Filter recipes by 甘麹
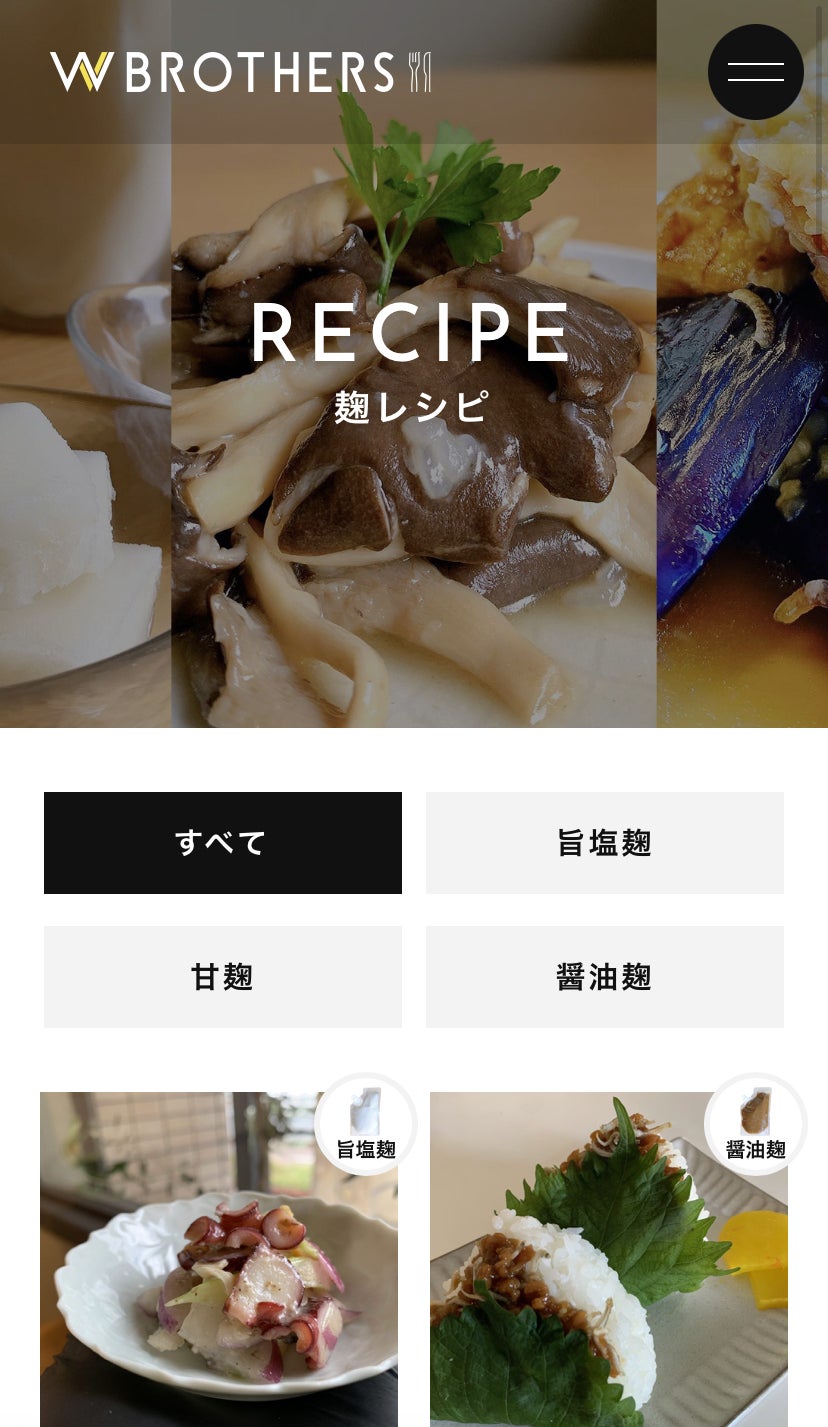This screenshot has width=828, height=1427. pyautogui.click(x=222, y=976)
